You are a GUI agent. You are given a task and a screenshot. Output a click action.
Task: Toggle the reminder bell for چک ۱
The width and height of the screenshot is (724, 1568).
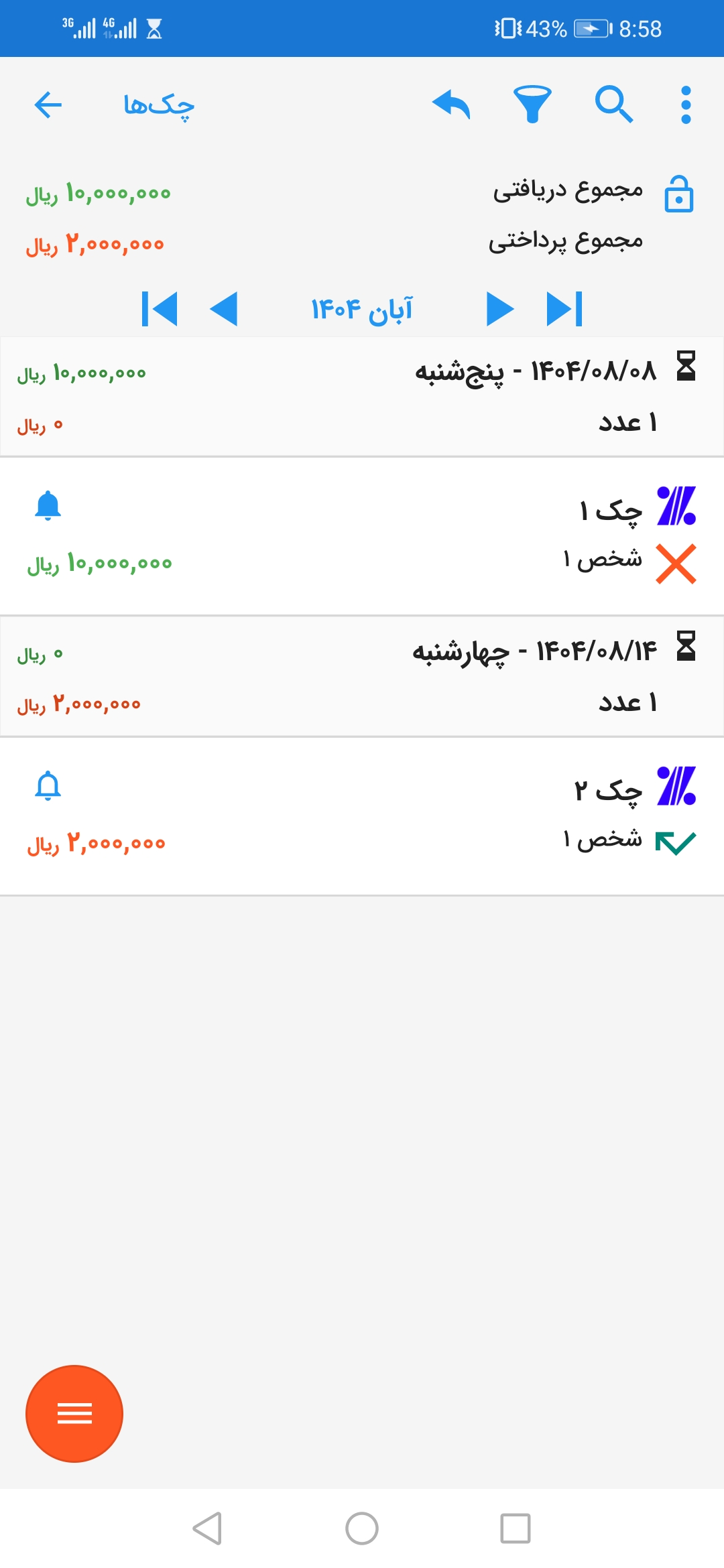tap(48, 506)
